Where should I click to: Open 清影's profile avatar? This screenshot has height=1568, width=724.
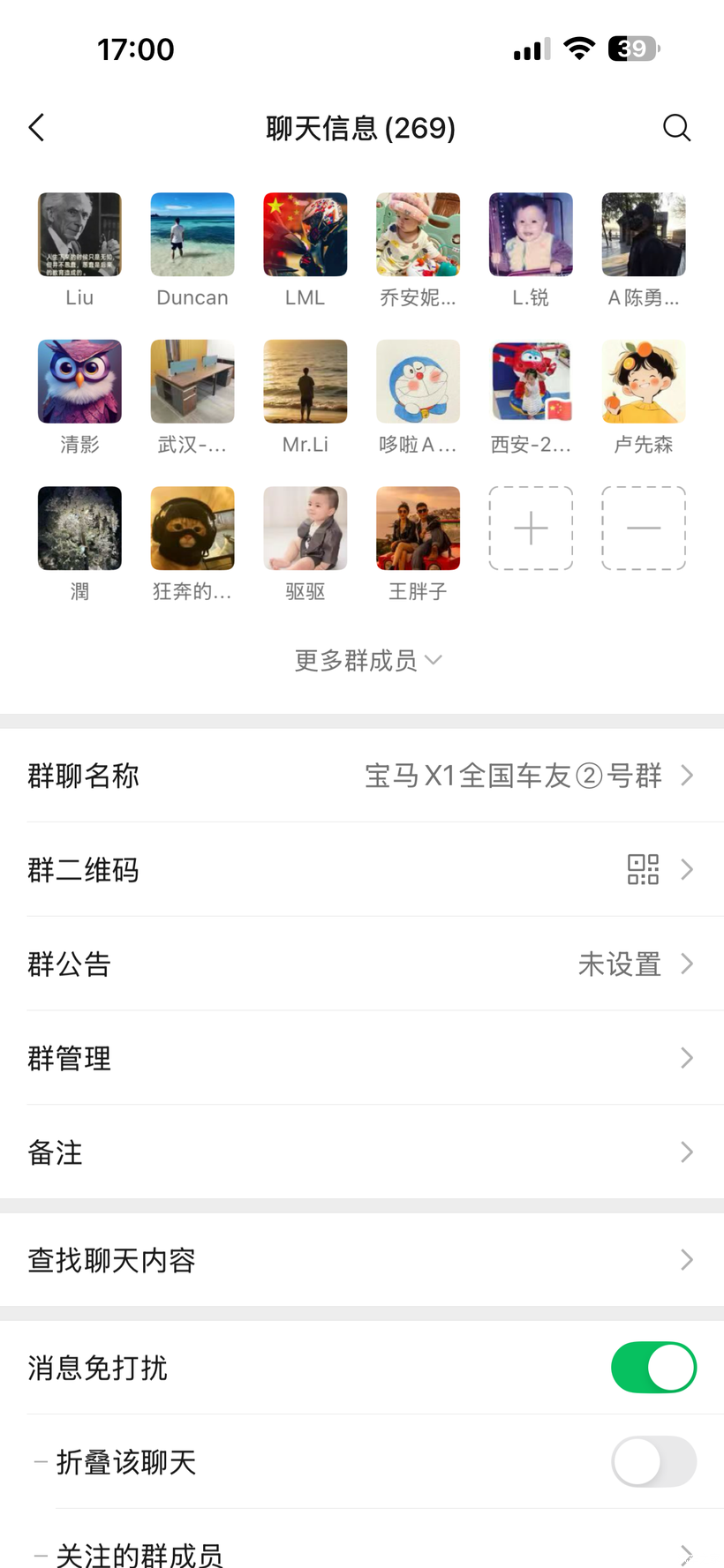pos(79,381)
